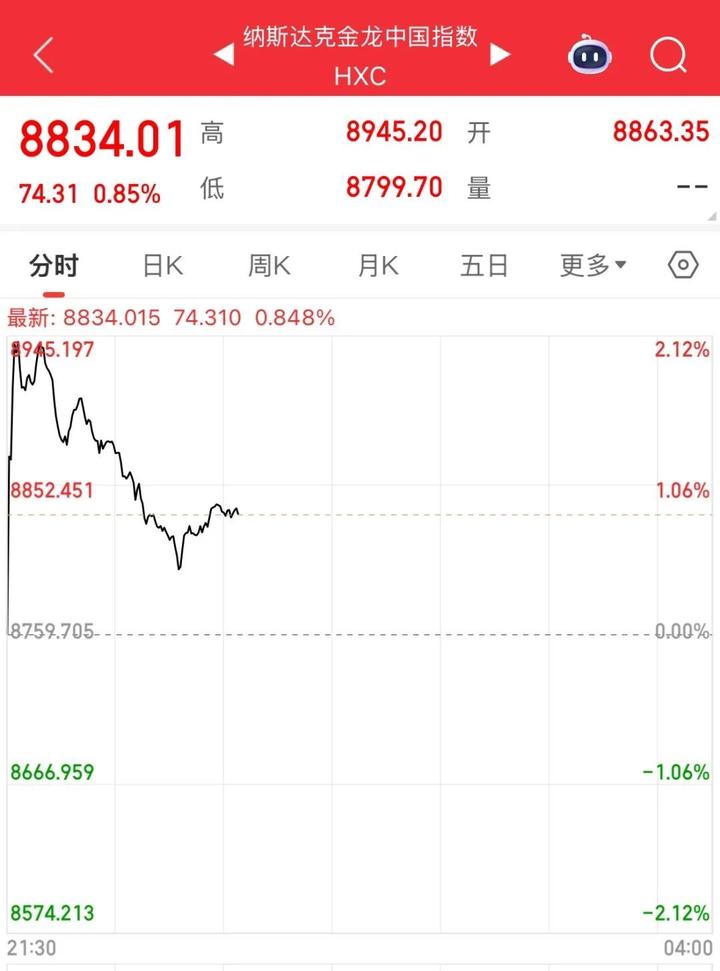This screenshot has height=971, width=720.
Task: Go back using the top-left arrow
Action: pyautogui.click(x=43, y=55)
